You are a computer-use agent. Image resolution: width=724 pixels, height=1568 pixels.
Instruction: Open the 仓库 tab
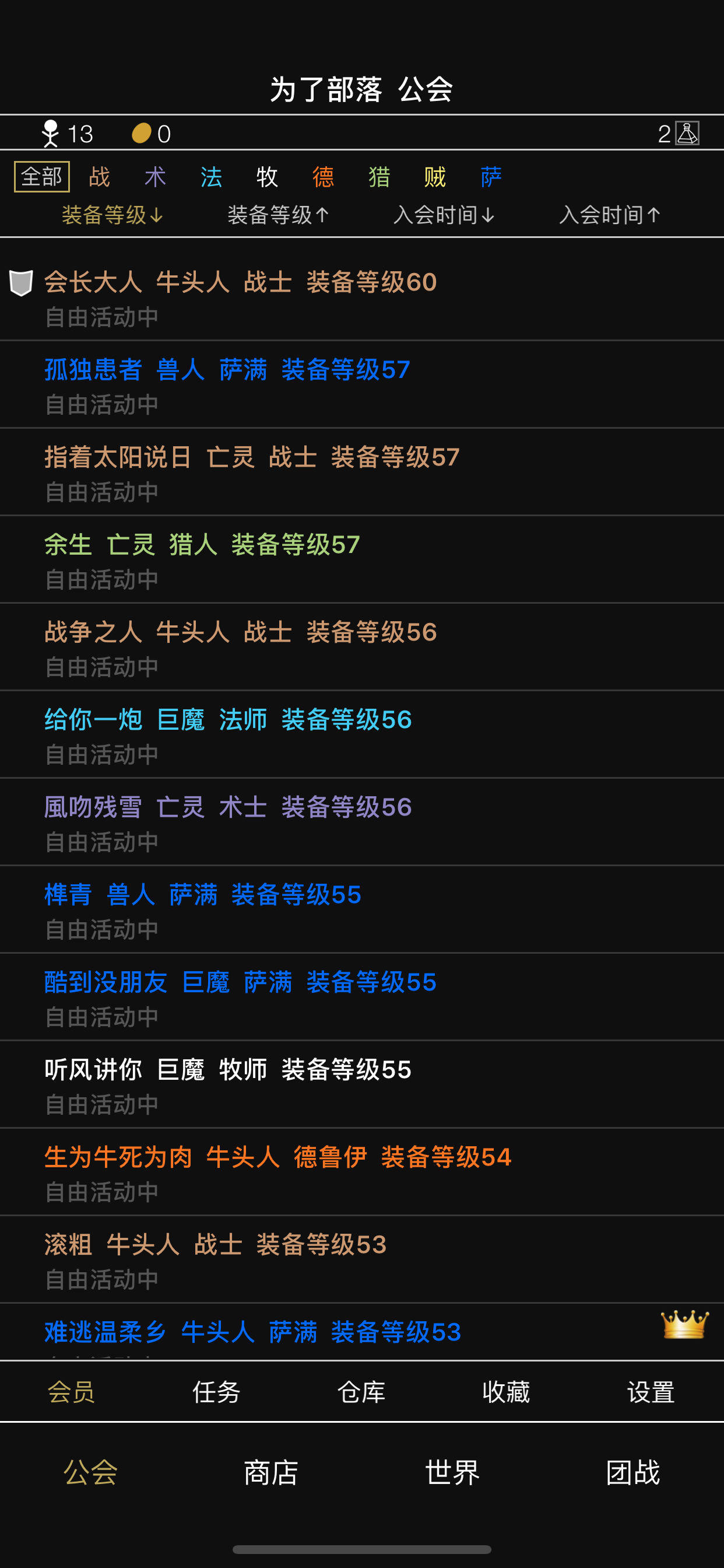(x=361, y=1392)
